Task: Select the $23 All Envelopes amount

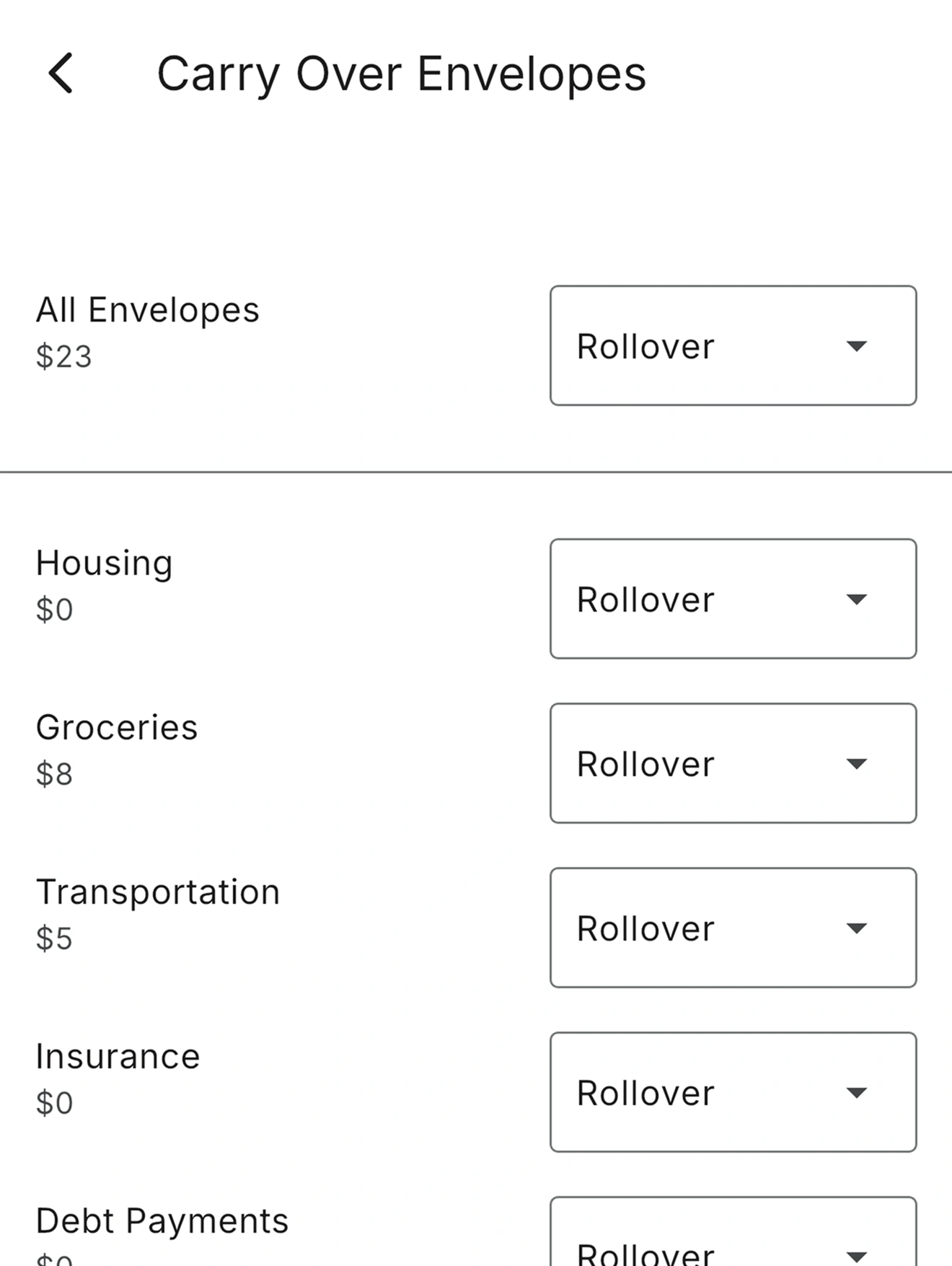Action: 63,354
